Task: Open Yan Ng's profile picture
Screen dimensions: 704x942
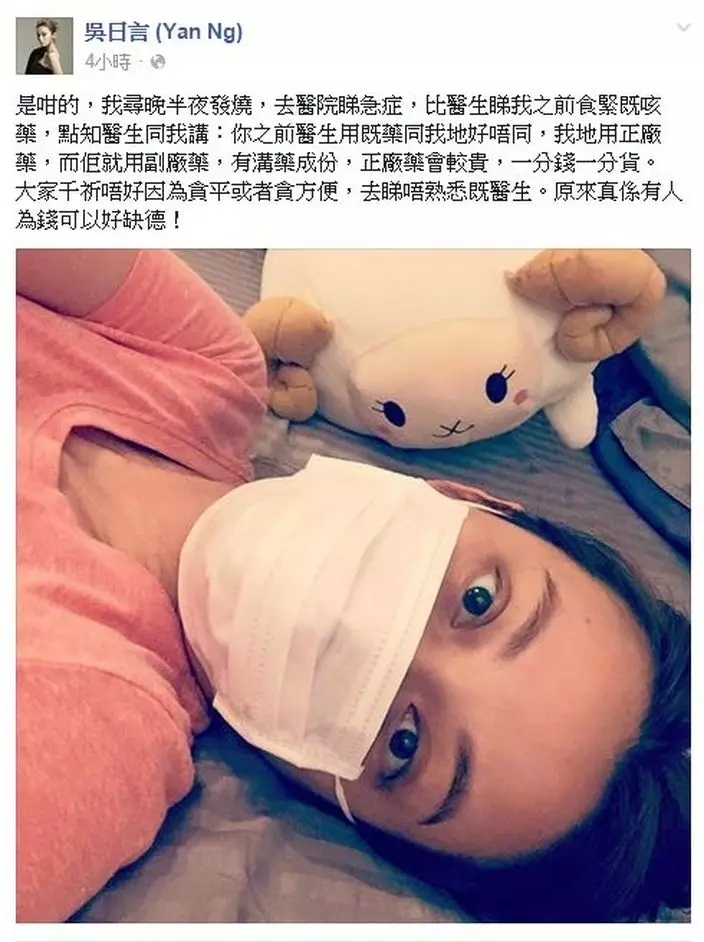Action: click(x=44, y=46)
